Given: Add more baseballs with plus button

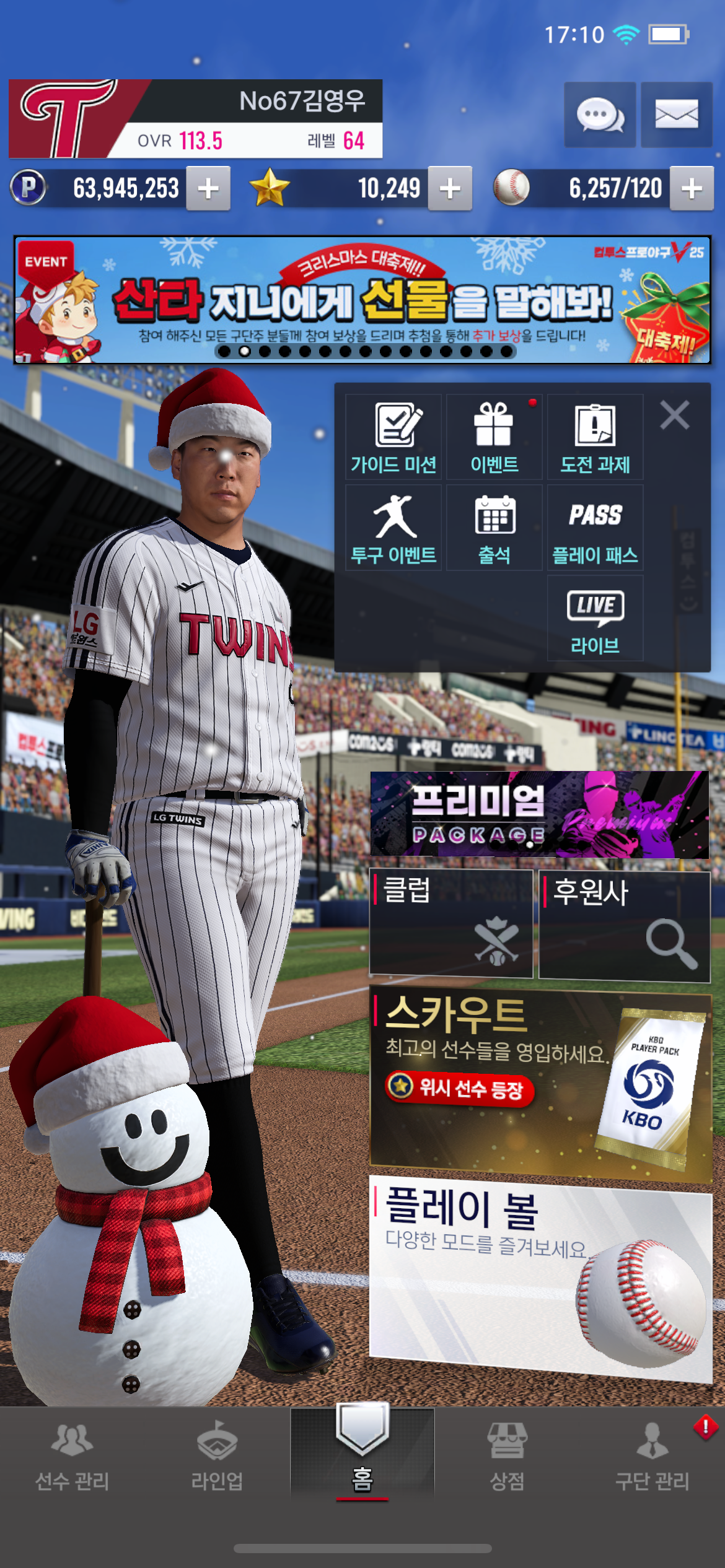Looking at the screenshot, I should pyautogui.click(x=692, y=188).
